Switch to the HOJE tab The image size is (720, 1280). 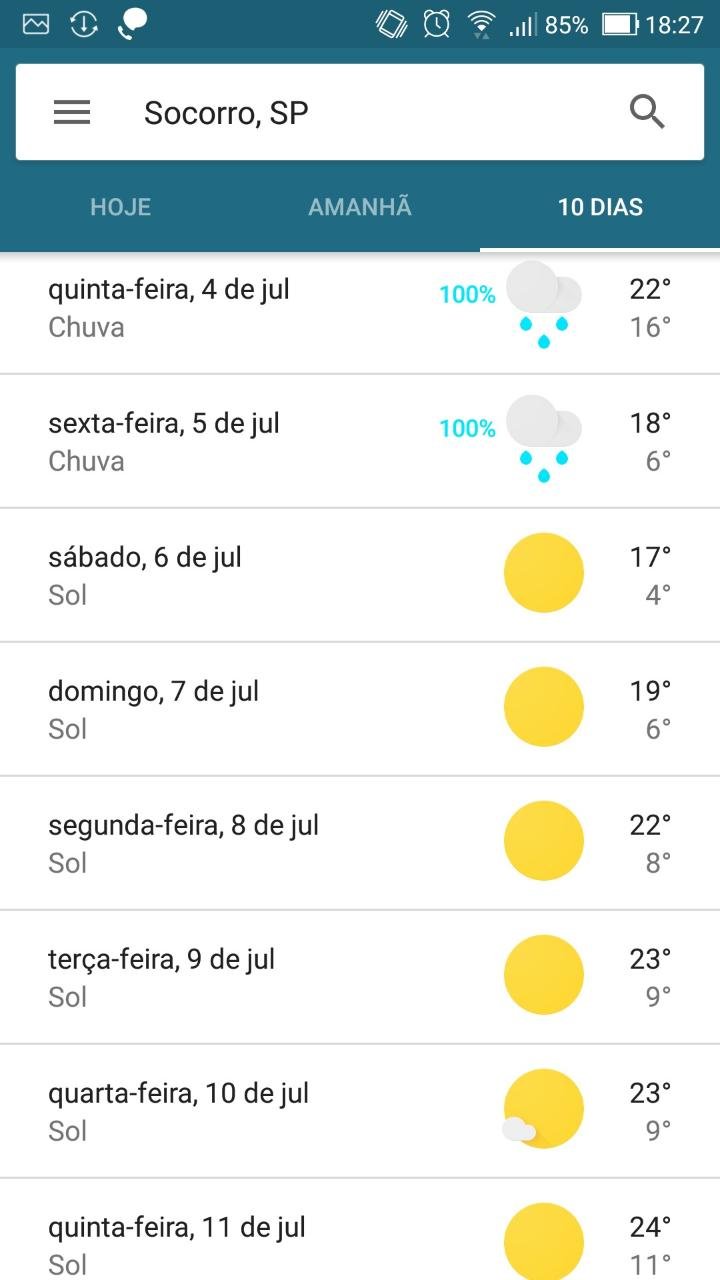click(x=120, y=207)
